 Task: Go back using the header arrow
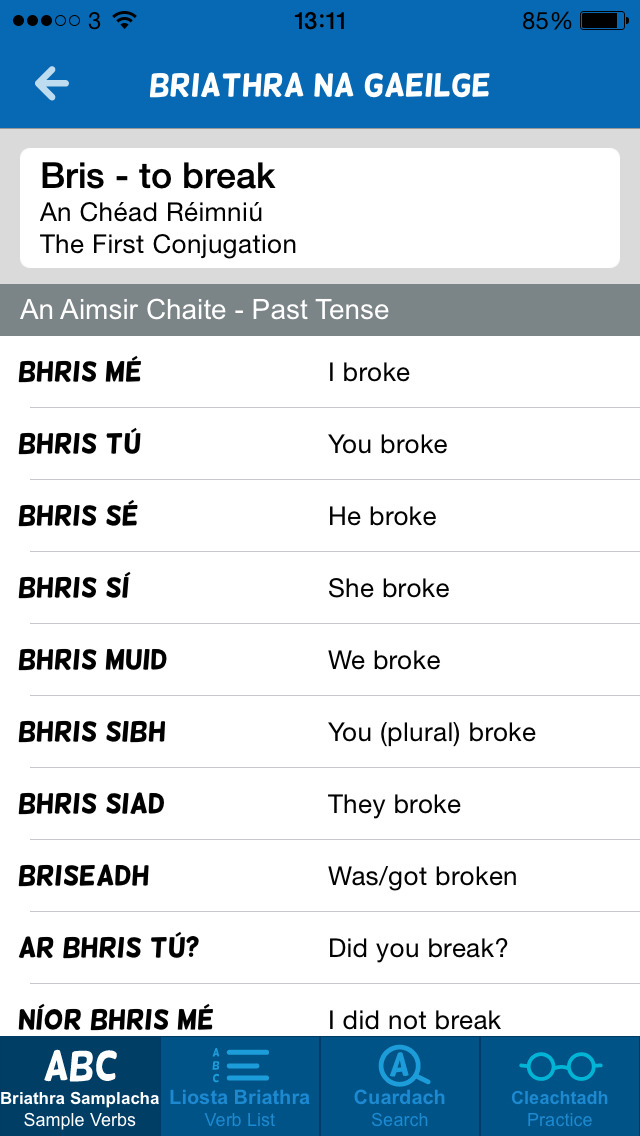(52, 84)
